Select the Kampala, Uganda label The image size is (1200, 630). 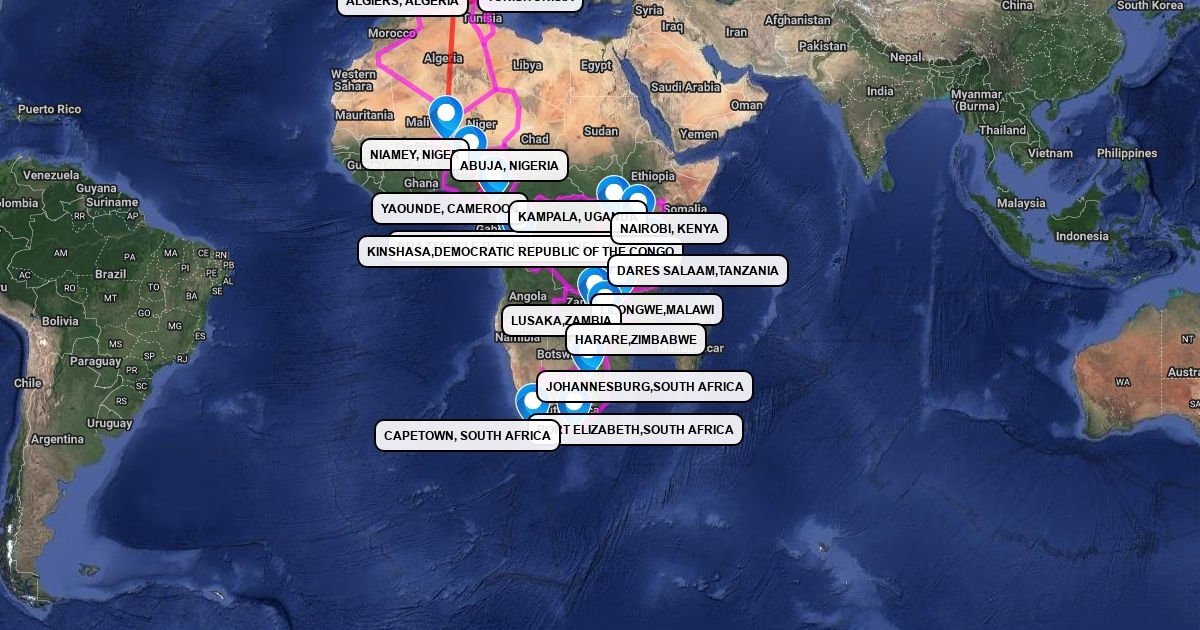coord(577,216)
